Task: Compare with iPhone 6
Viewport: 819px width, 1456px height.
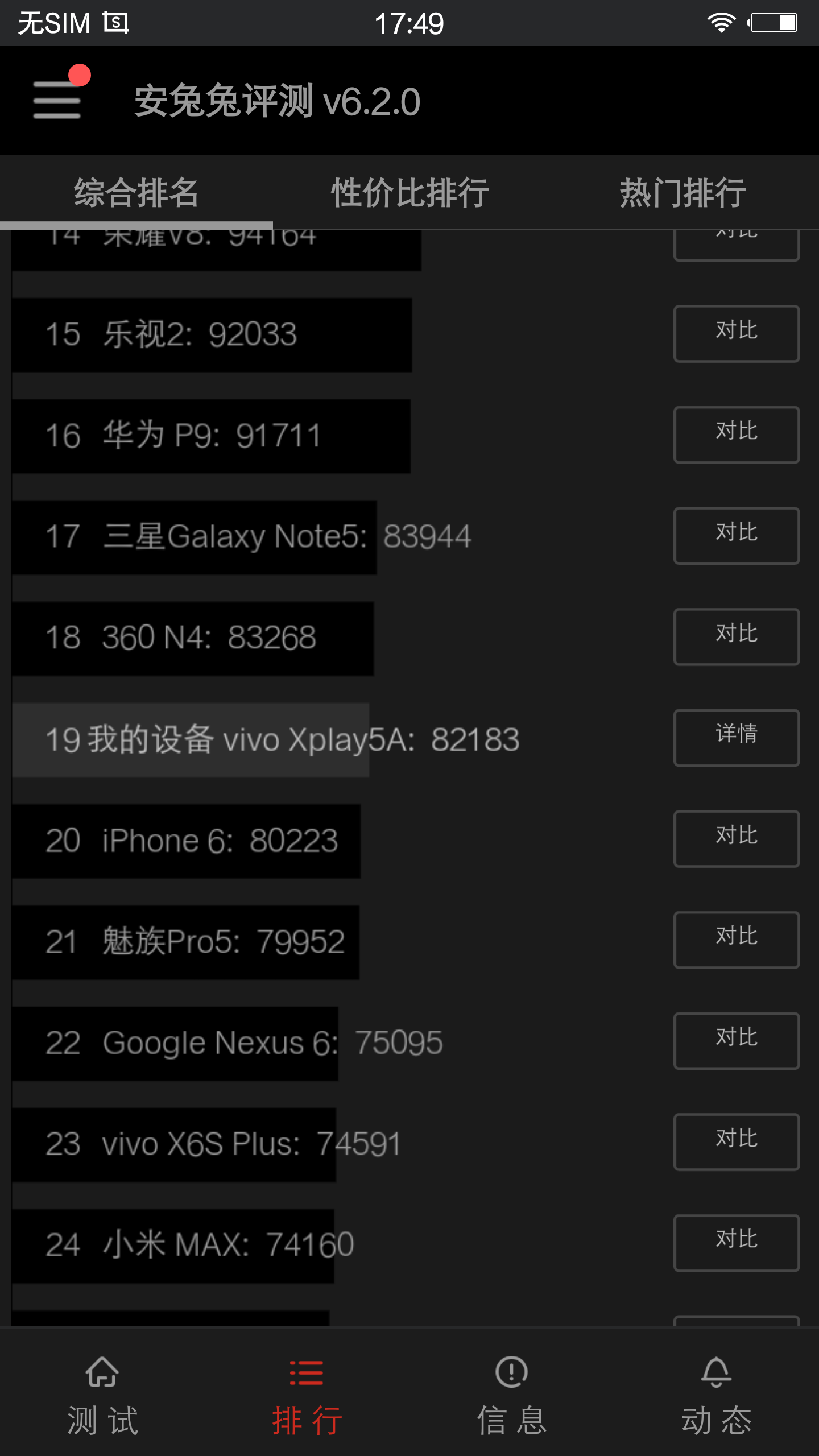Action: pyautogui.click(x=737, y=839)
